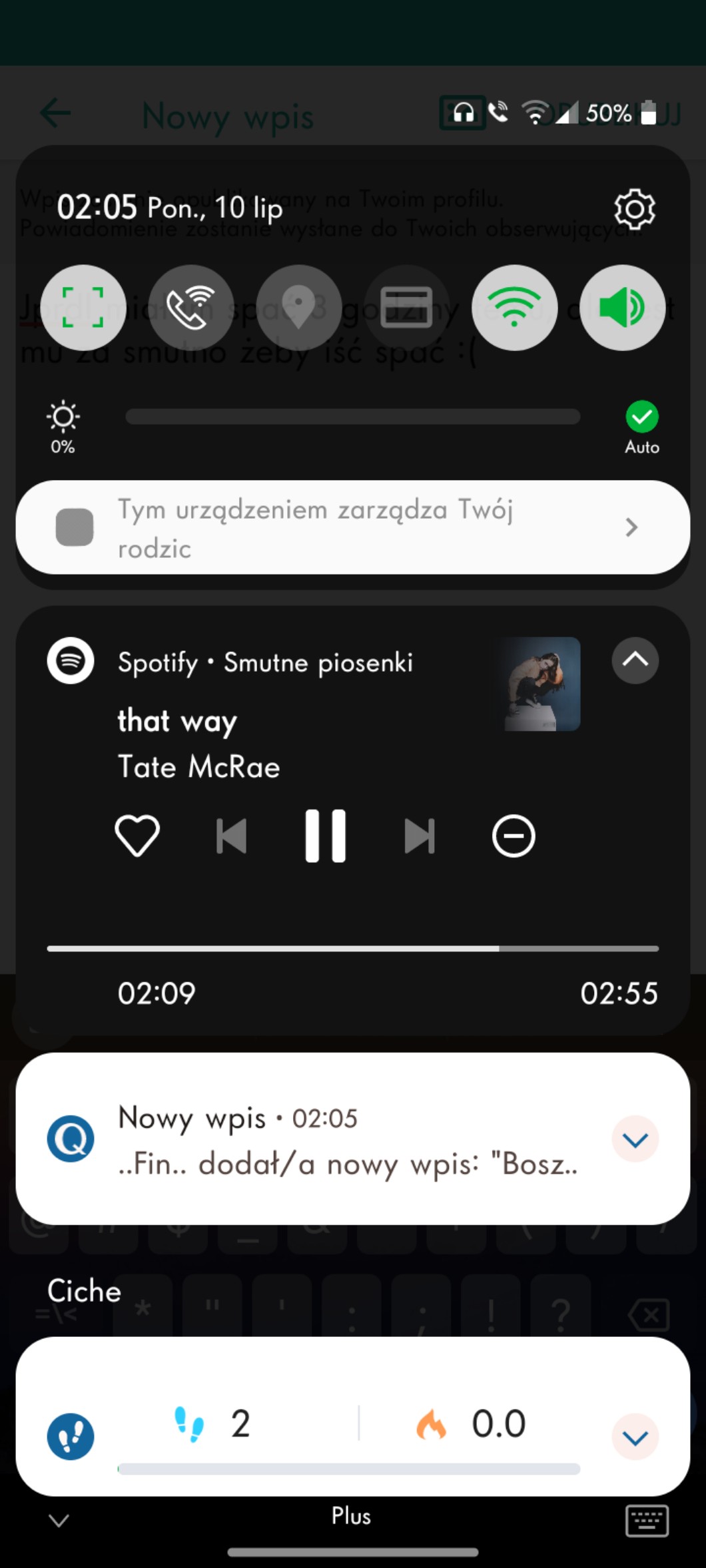Toggle the wallet card quick tile
Screen dimensions: 706x1568
coord(406,308)
